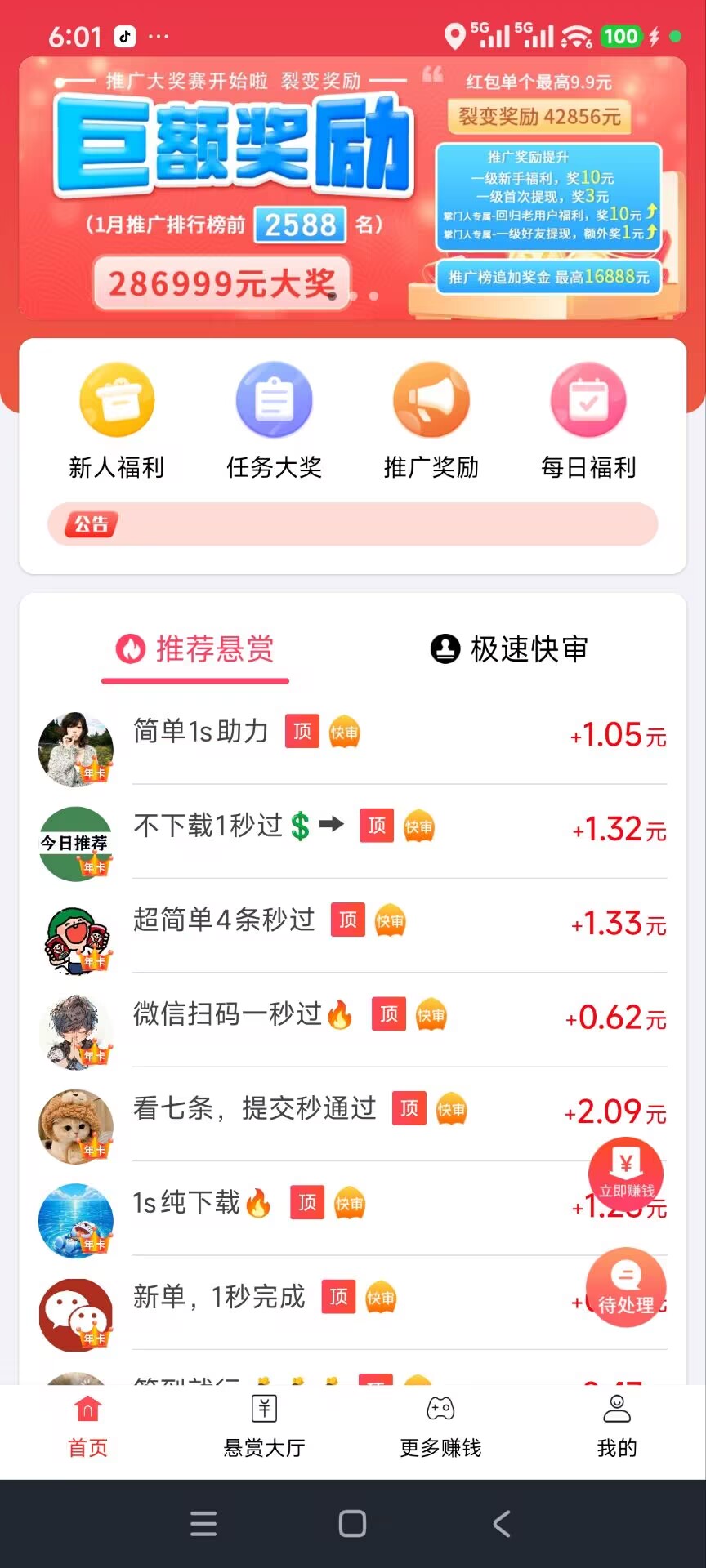
Task: Tap the 立即赚钱 floating button
Action: 625,1174
